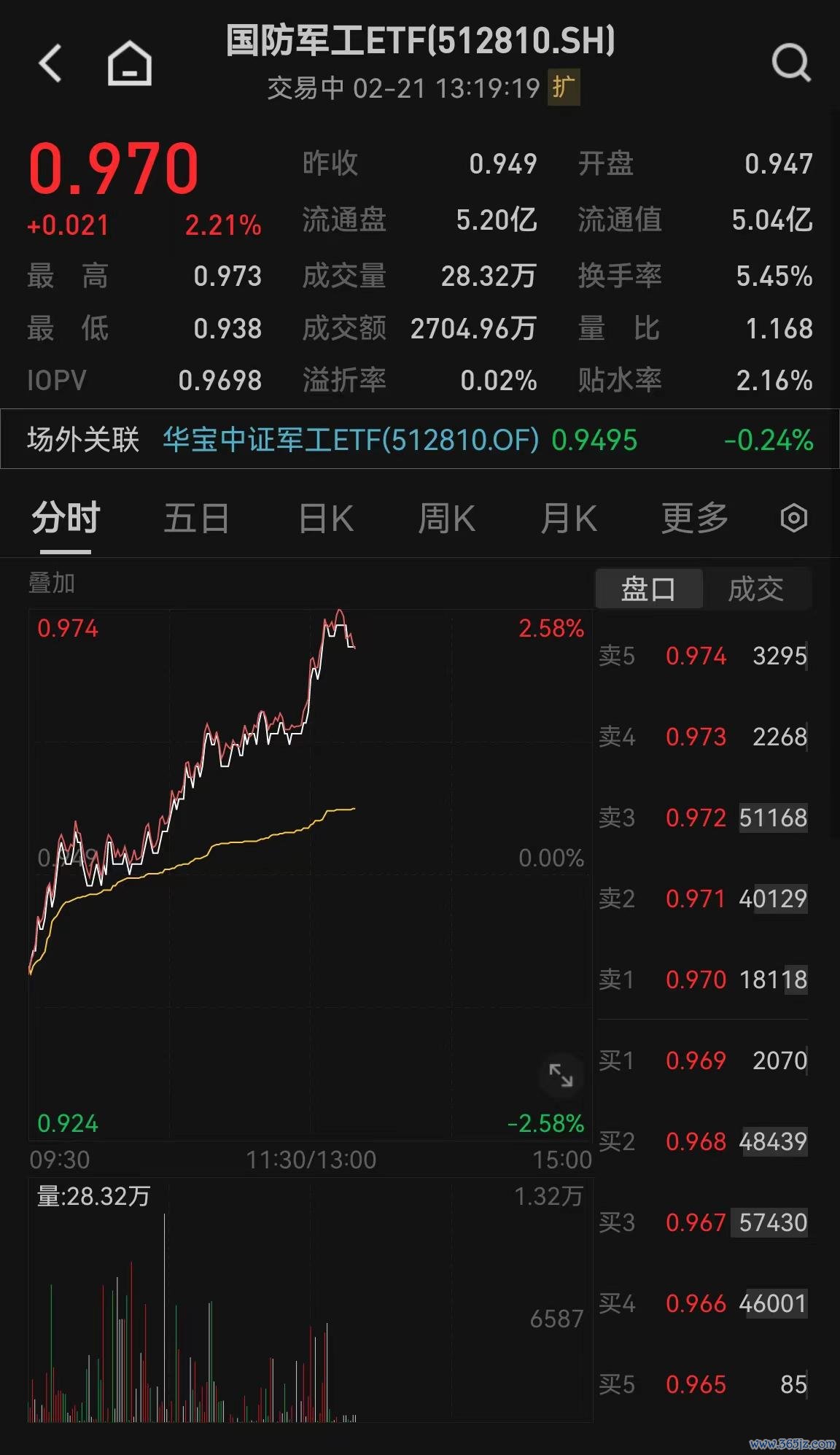Open the 更多 chart options

point(695,519)
